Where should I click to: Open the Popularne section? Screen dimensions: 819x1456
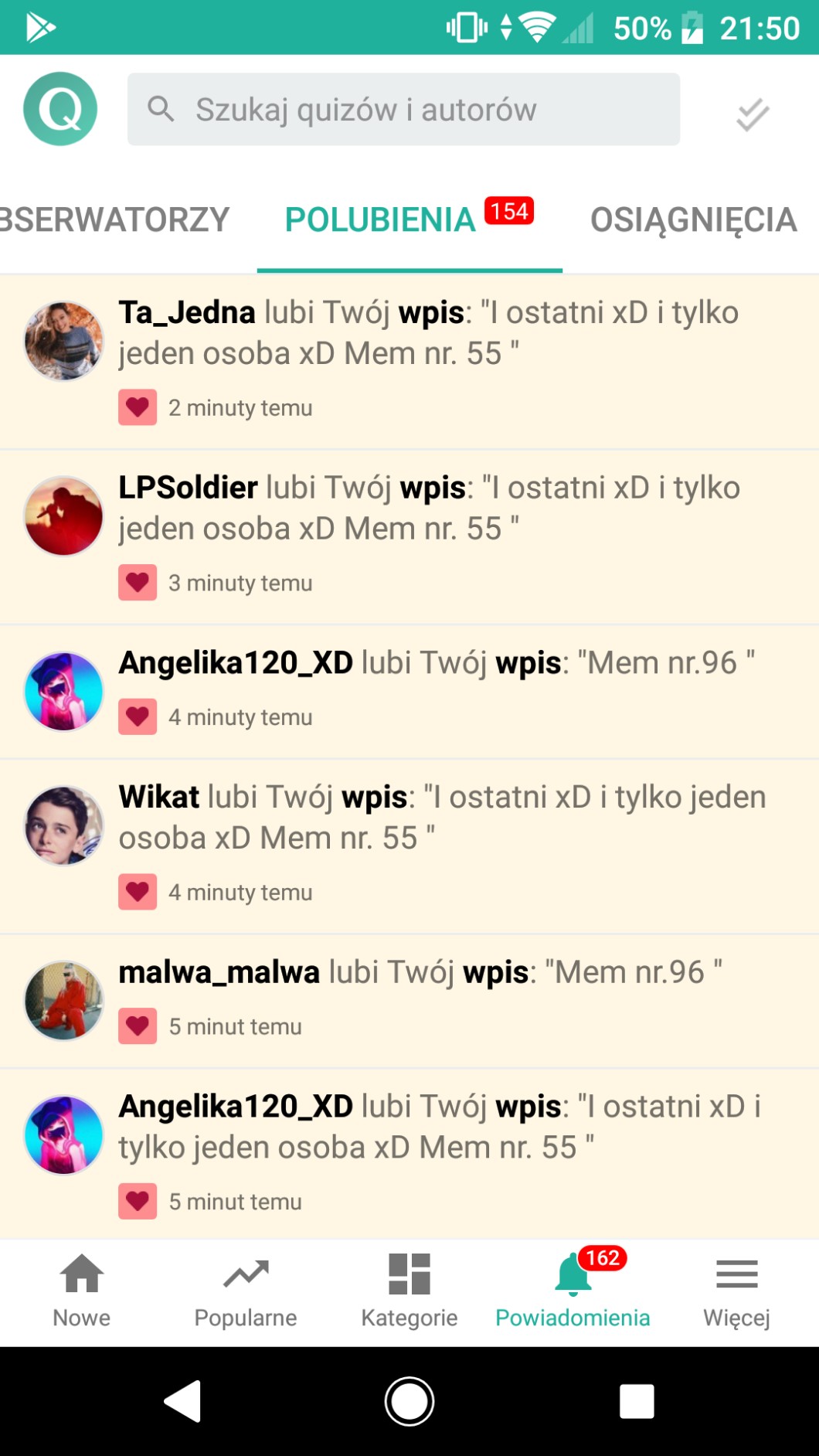(x=246, y=1291)
